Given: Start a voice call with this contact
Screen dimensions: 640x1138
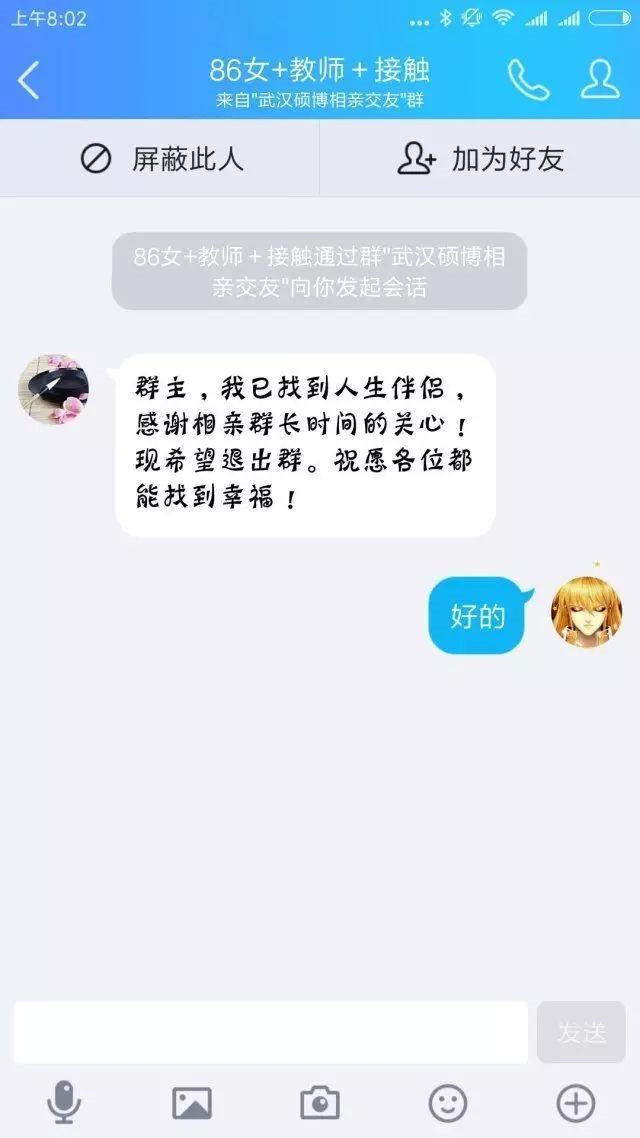Looking at the screenshot, I should (x=528, y=80).
